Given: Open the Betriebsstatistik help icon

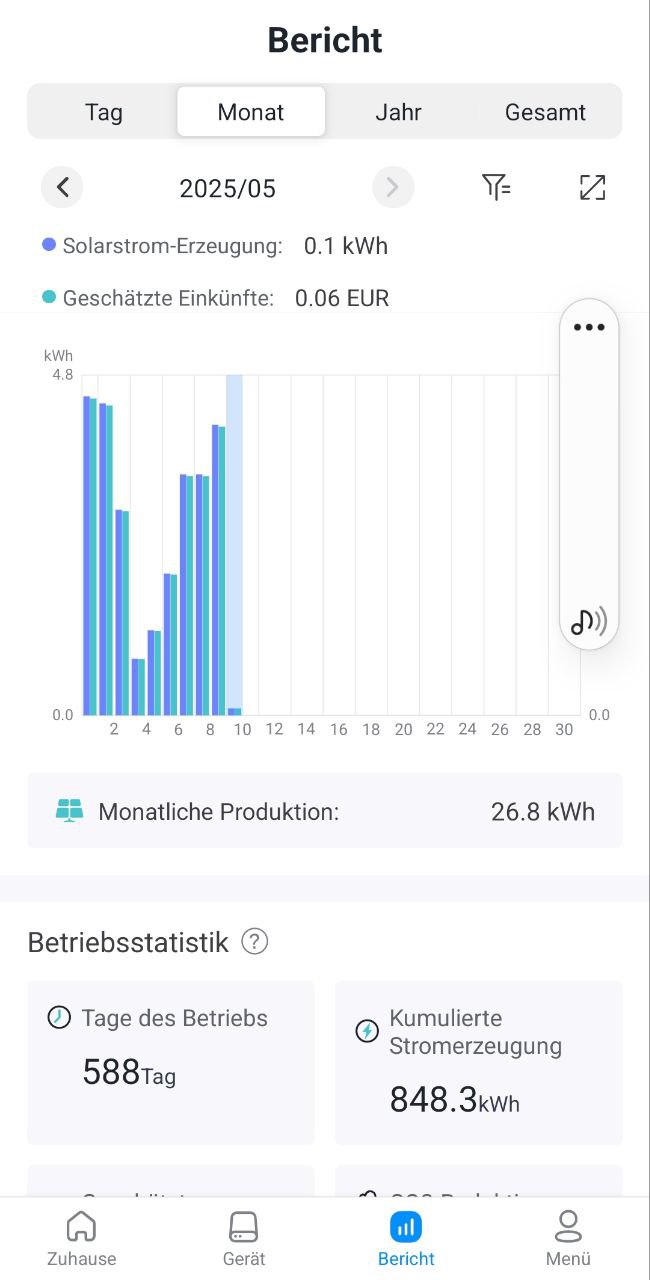Looking at the screenshot, I should 255,941.
